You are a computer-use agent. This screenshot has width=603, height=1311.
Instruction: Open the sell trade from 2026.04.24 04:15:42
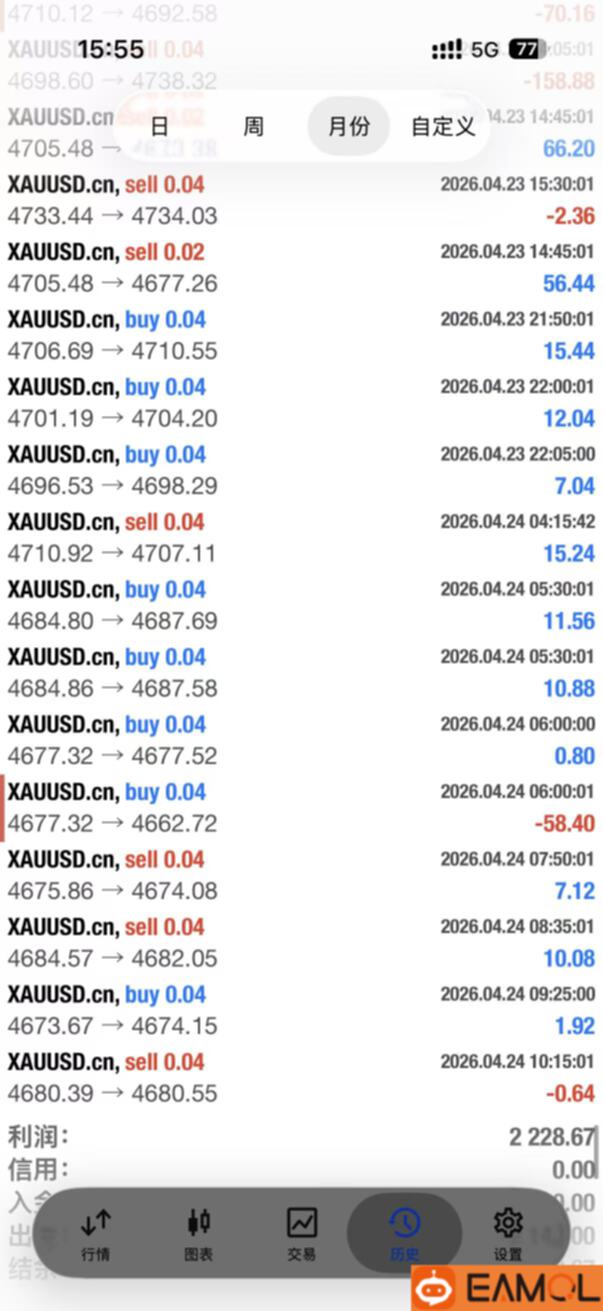pos(300,537)
